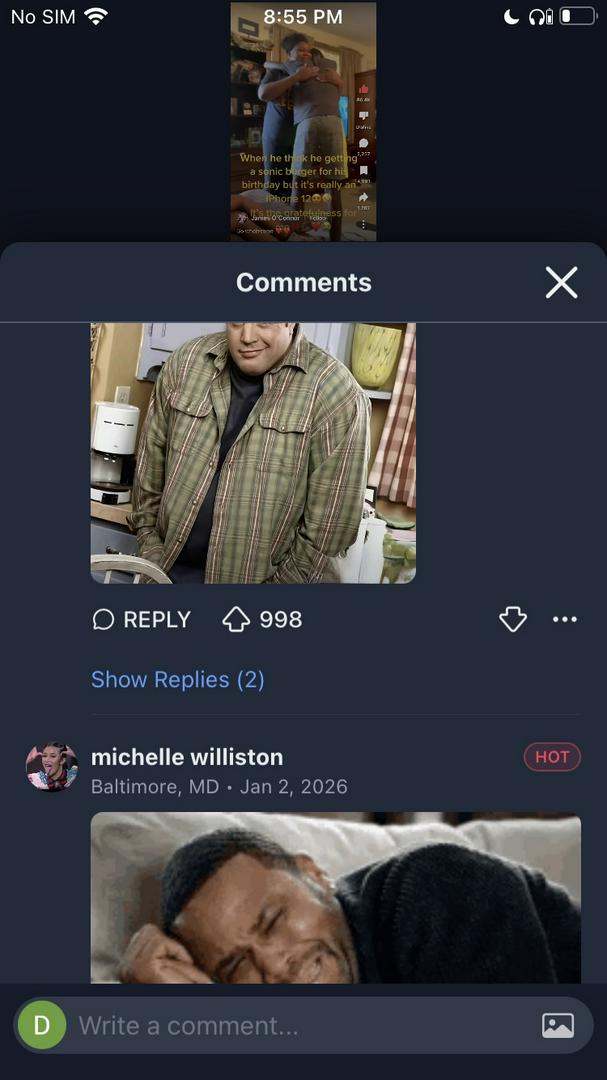Attach an image to your comment
The width and height of the screenshot is (607, 1080).
pos(557,1026)
